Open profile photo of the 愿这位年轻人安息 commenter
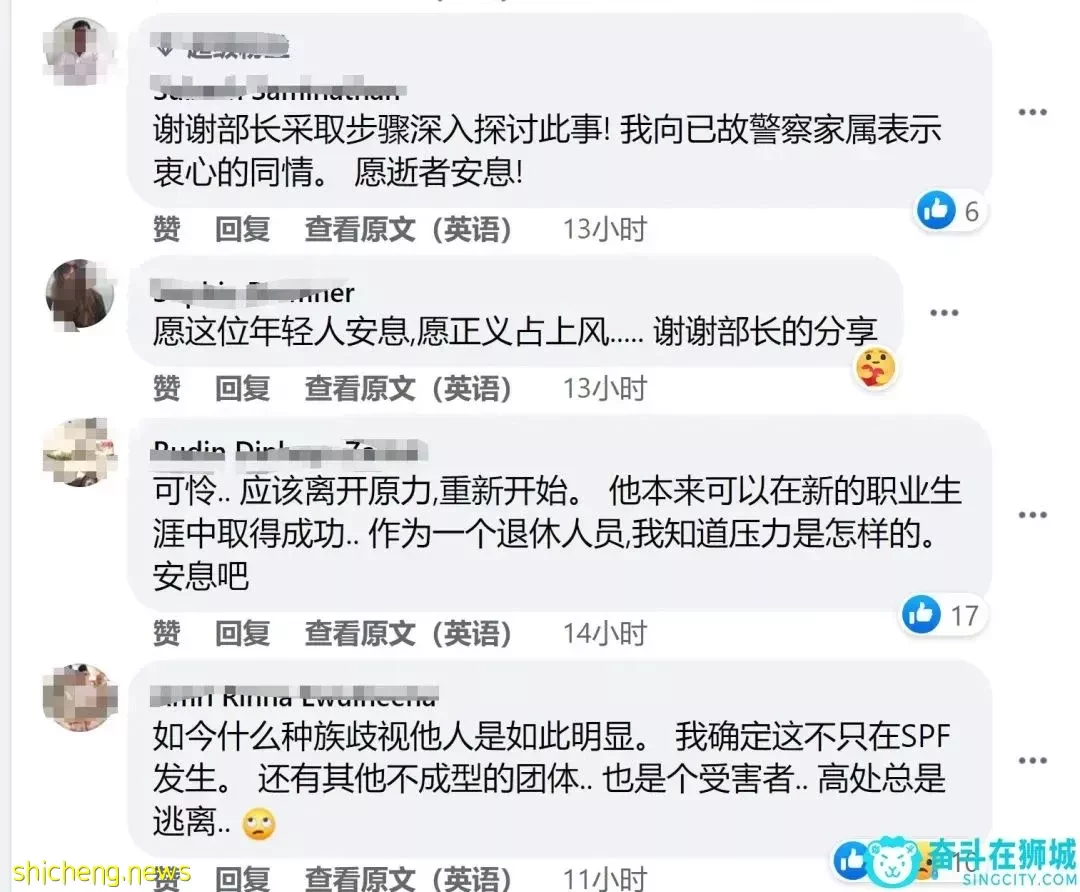The height and width of the screenshot is (892, 1080). click(79, 294)
